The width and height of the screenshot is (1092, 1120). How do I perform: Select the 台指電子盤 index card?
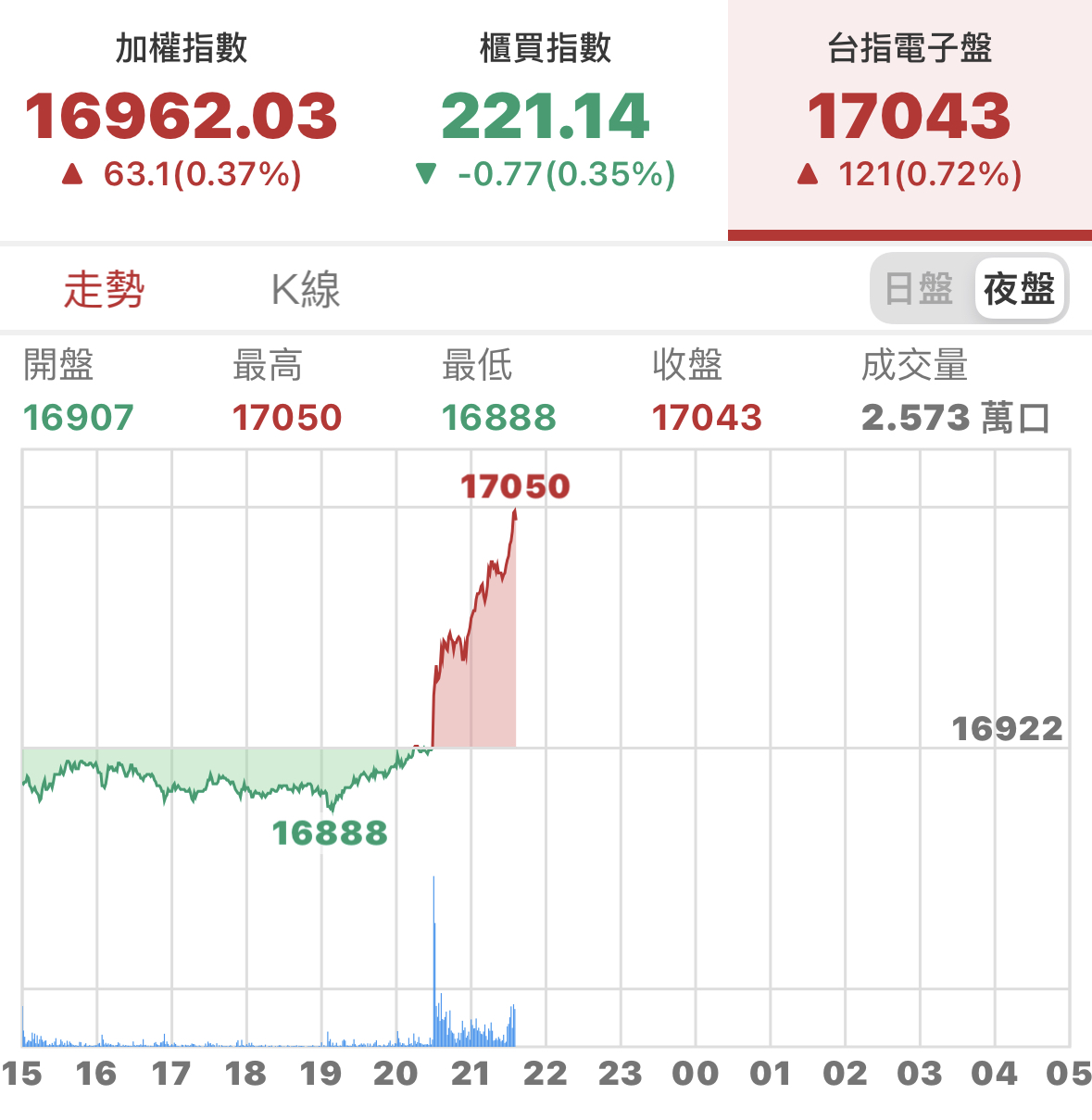point(910,116)
